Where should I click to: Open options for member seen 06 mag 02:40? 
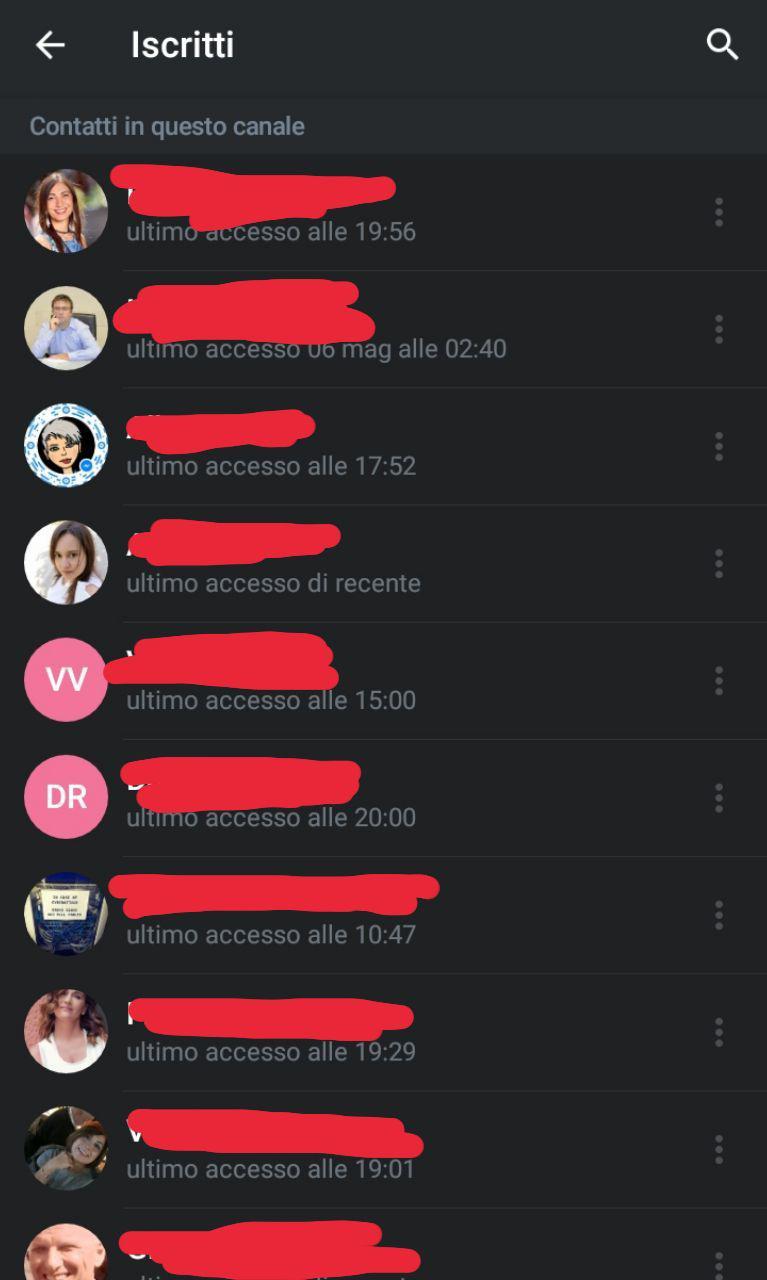[718, 329]
